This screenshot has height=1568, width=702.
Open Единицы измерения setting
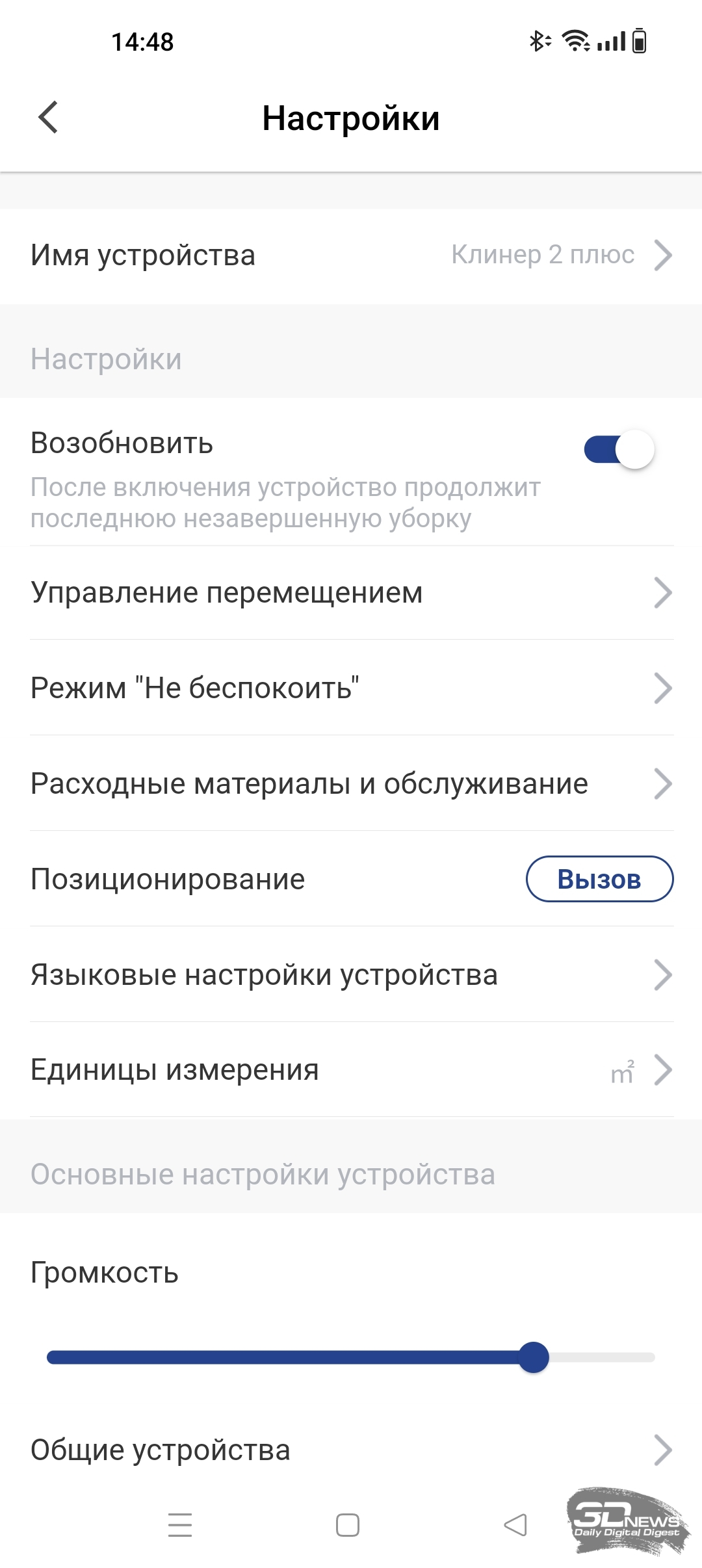351,1070
